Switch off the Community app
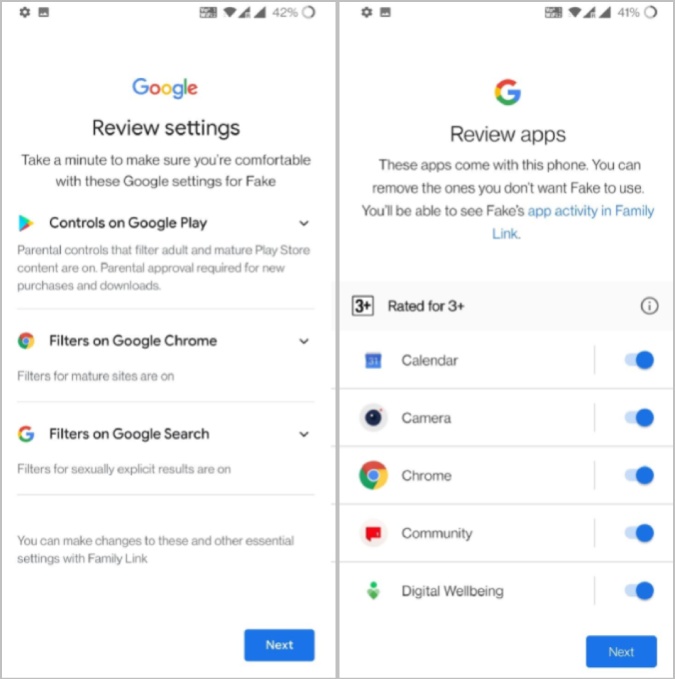Screen dimensions: 675x679 click(638, 533)
